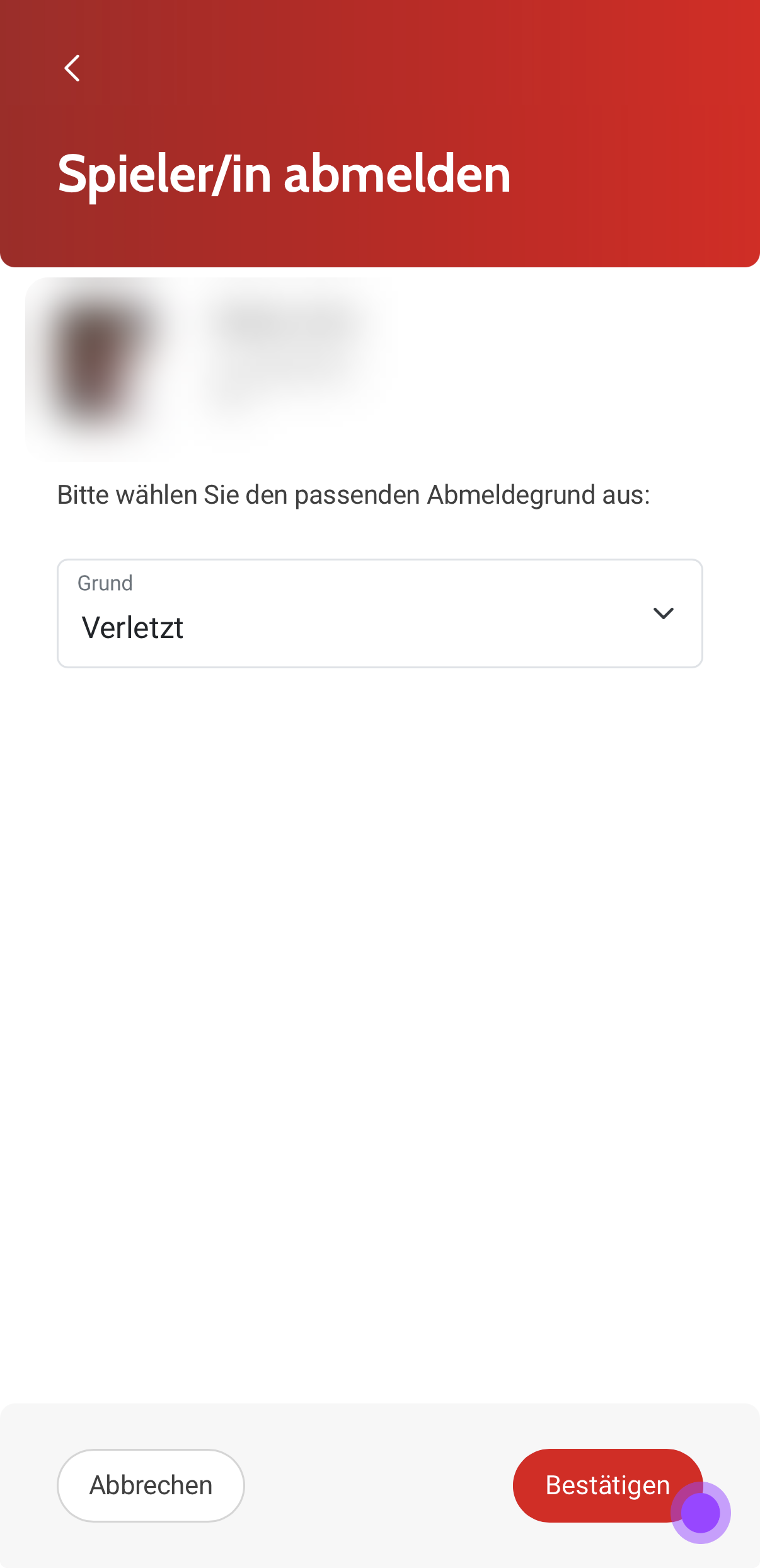This screenshot has height=1568, width=760.
Task: Go back using the header arrow
Action: (x=72, y=68)
